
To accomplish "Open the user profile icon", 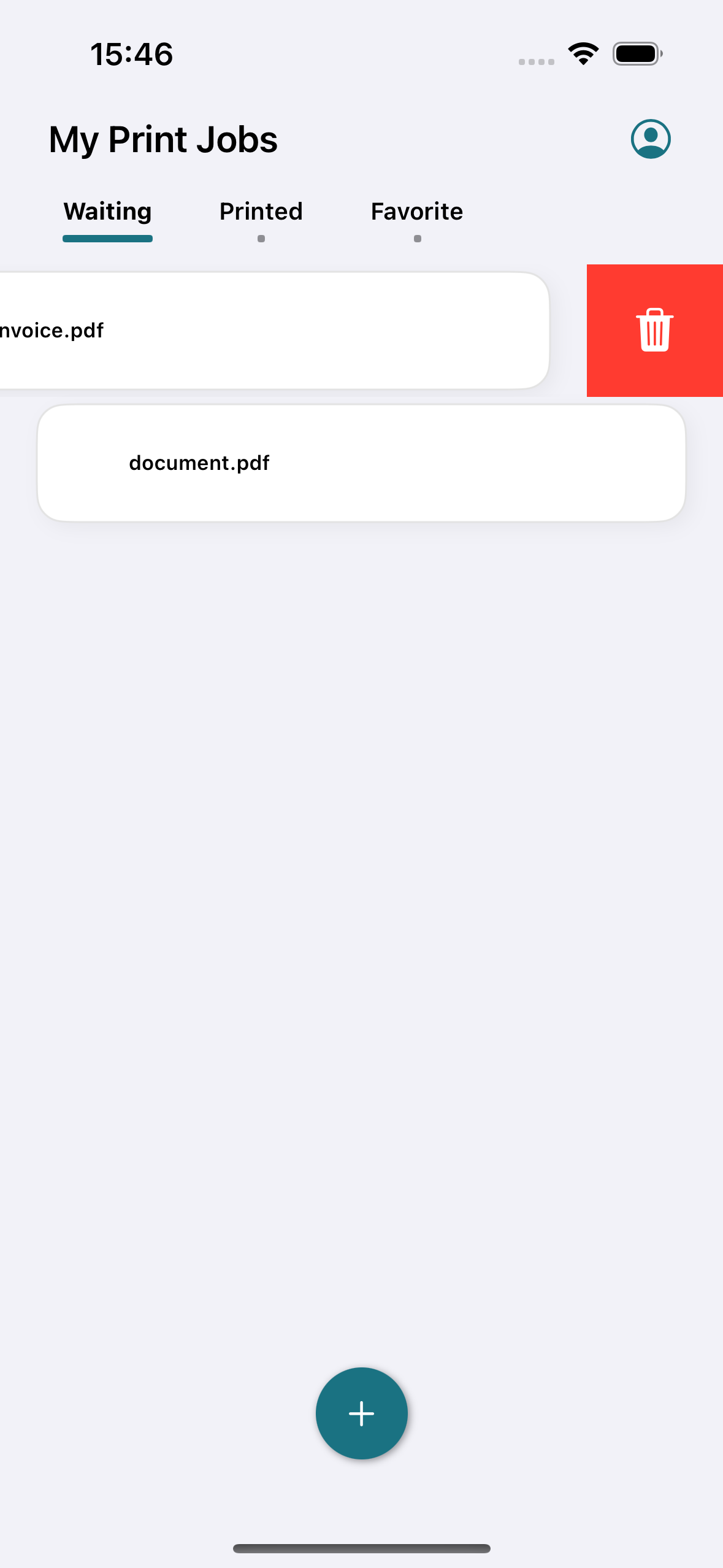I will 650,139.
